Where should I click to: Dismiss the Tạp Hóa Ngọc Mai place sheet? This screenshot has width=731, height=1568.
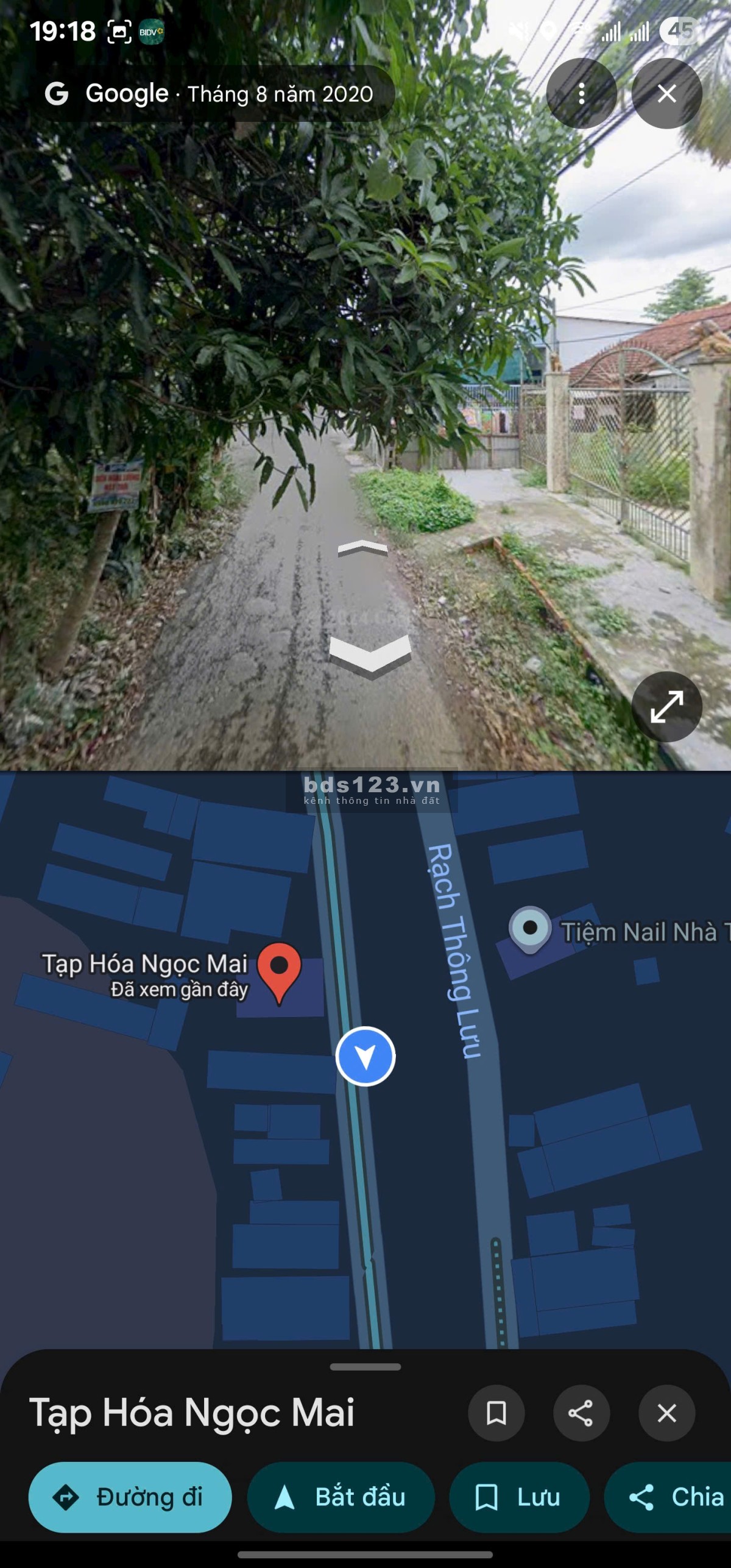[x=666, y=1413]
